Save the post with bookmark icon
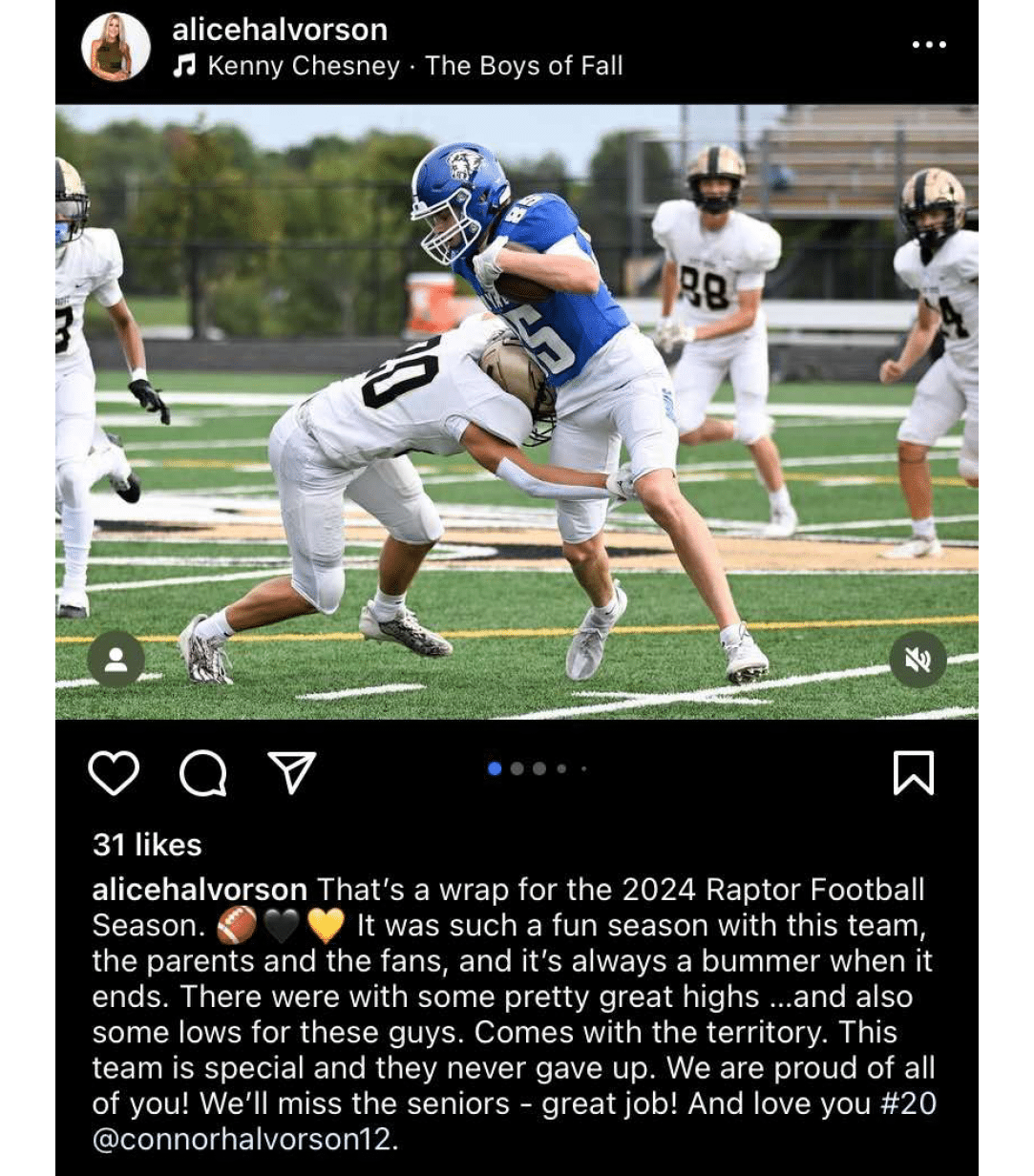Viewport: 1034px width, 1176px height. click(x=913, y=772)
